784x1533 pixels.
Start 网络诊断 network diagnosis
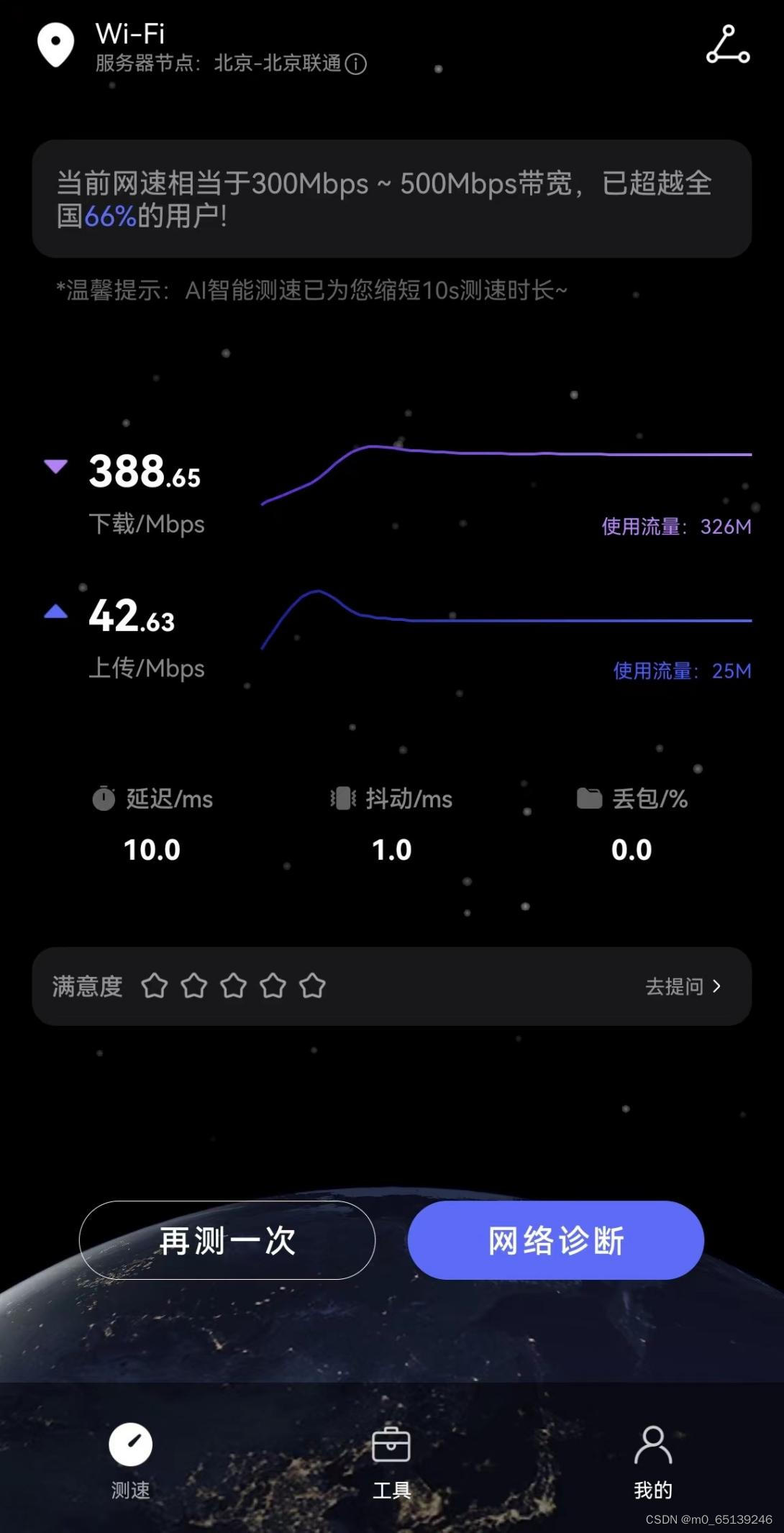[x=555, y=1239]
